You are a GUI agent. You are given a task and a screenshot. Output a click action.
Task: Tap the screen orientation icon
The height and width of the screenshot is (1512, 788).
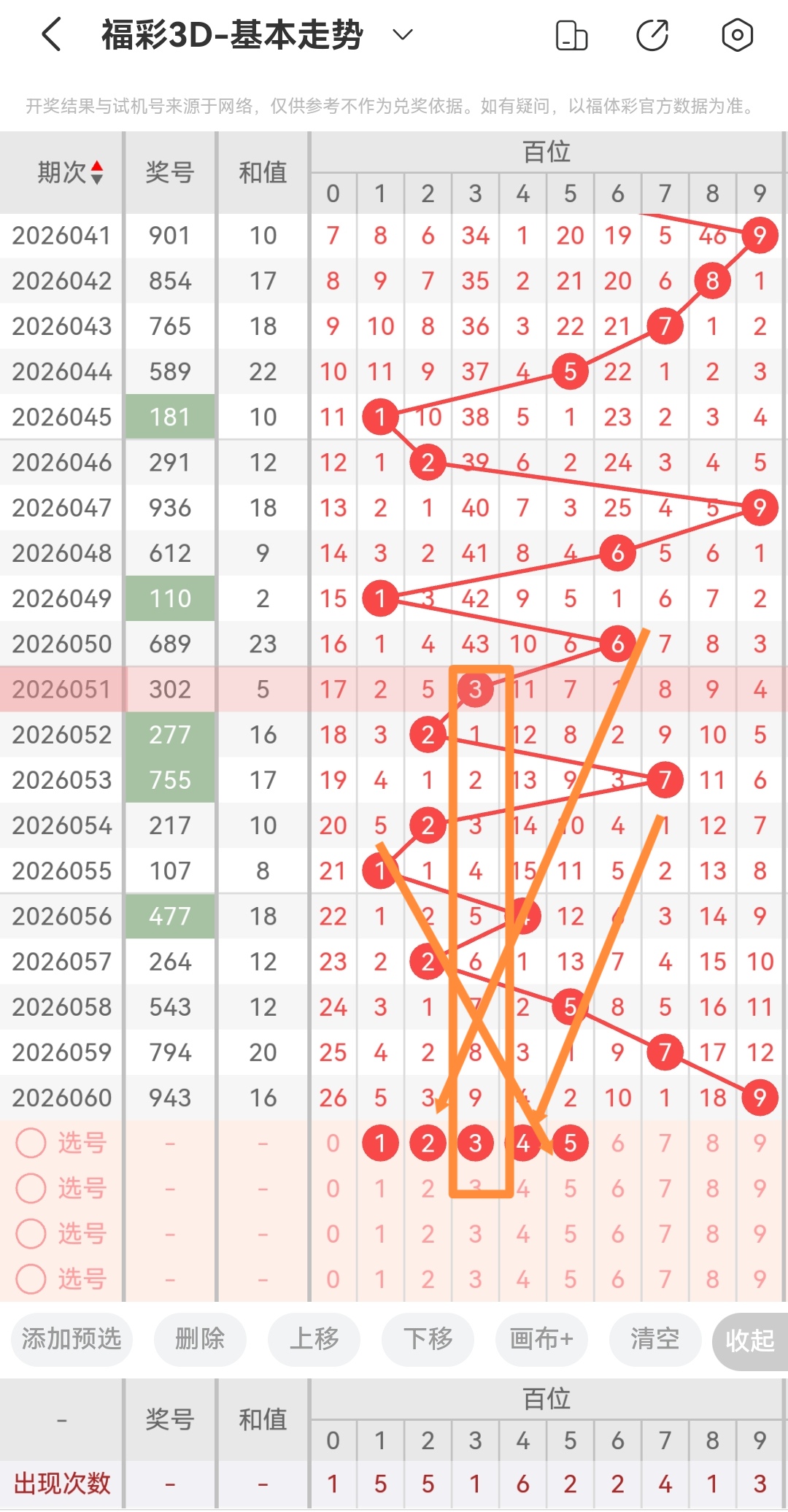pos(571,35)
